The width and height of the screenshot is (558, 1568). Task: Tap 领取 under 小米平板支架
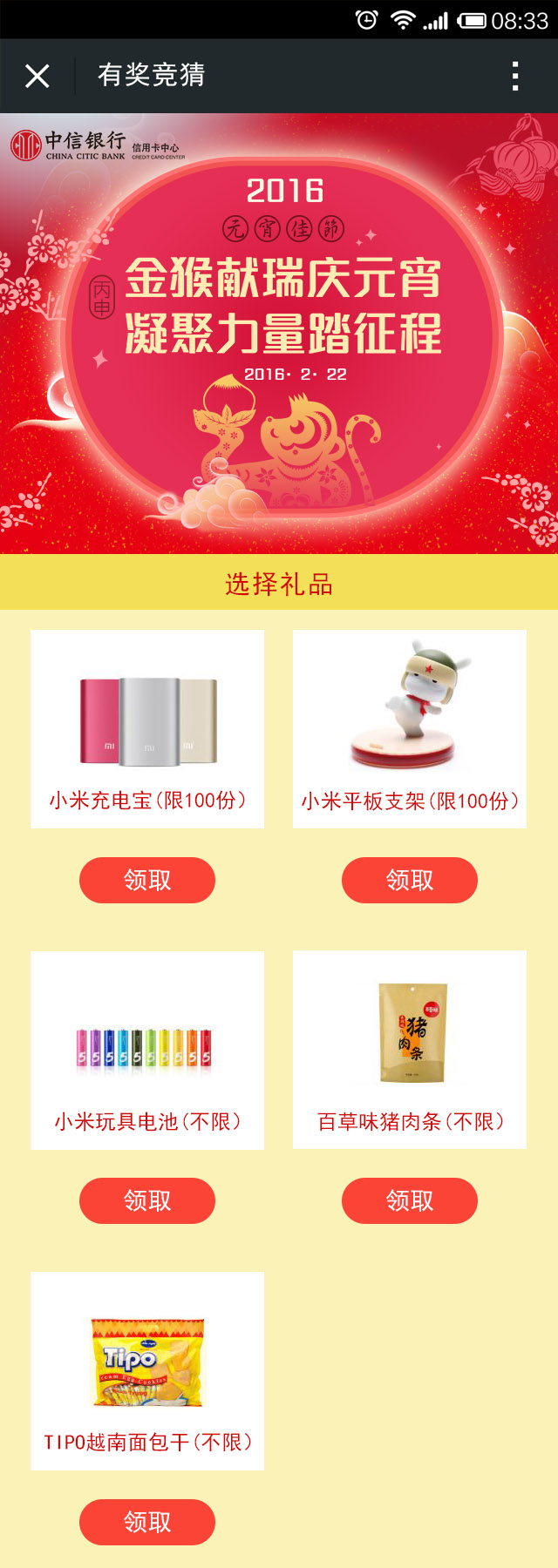tap(410, 880)
